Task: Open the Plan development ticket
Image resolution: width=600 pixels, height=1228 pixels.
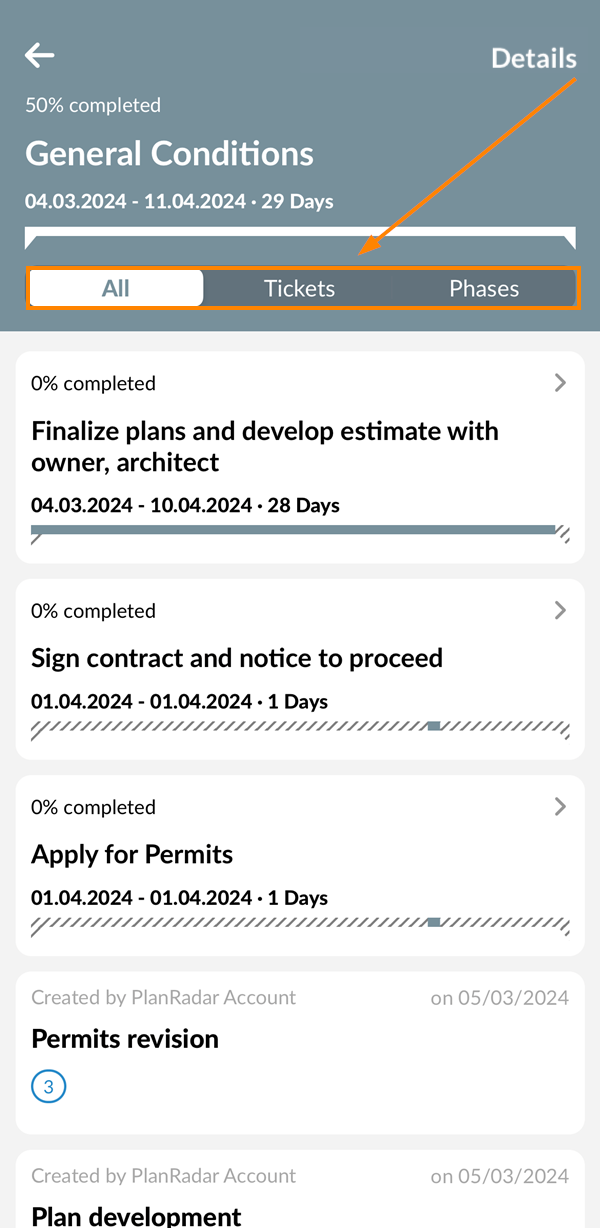Action: coord(300,1200)
